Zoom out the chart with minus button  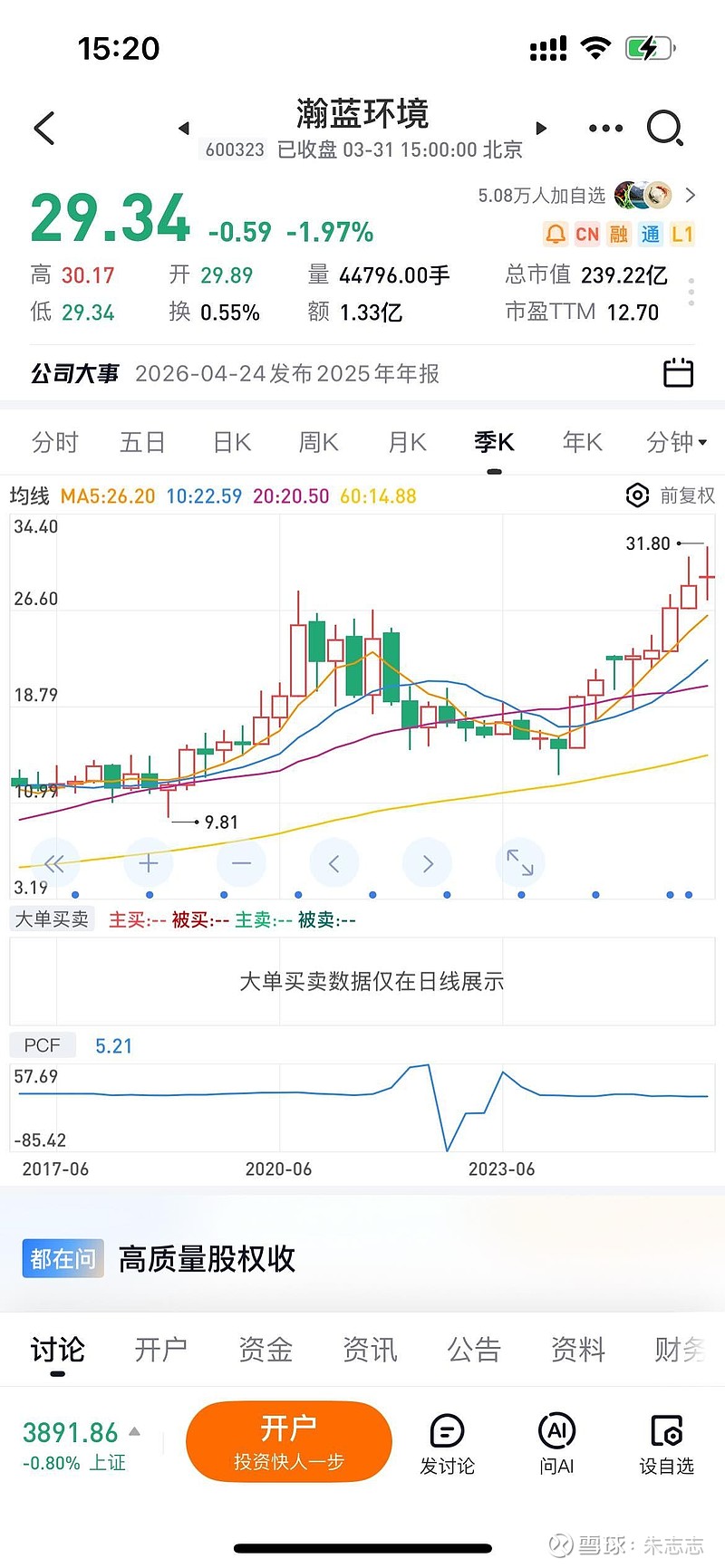coord(241,863)
